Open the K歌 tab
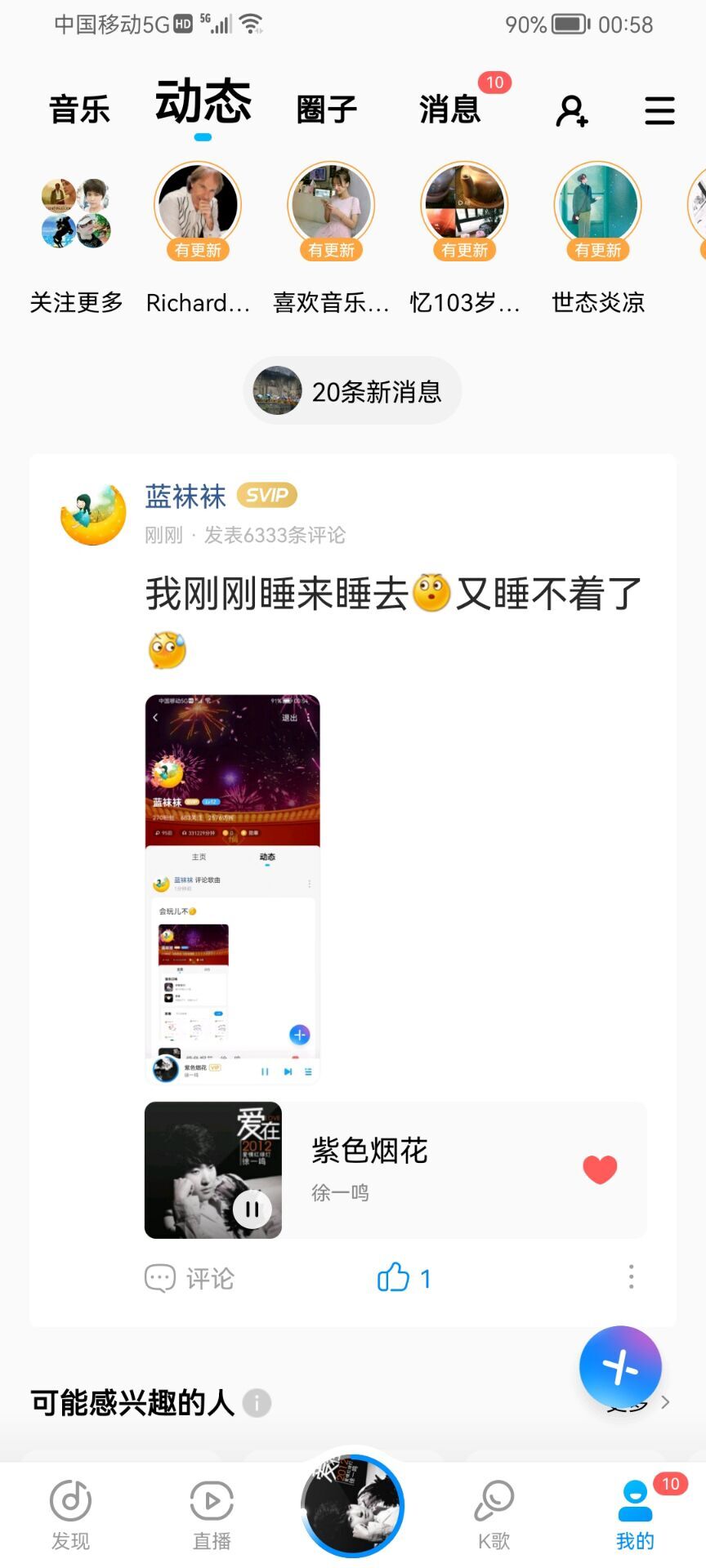Image resolution: width=706 pixels, height=1568 pixels. pyautogui.click(x=494, y=1513)
